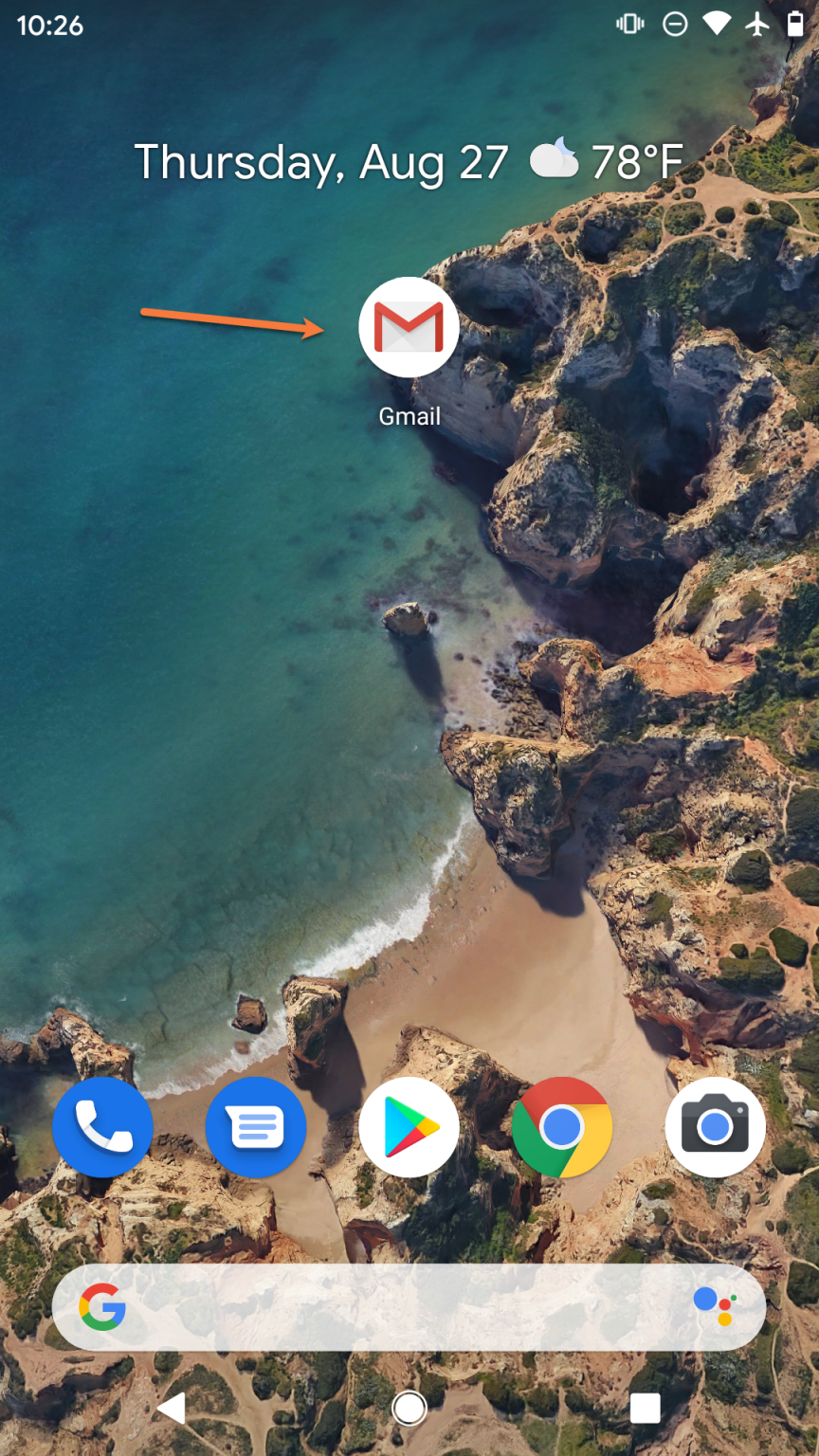This screenshot has width=819, height=1456.
Task: Open the Google Play Store
Action: point(408,1127)
